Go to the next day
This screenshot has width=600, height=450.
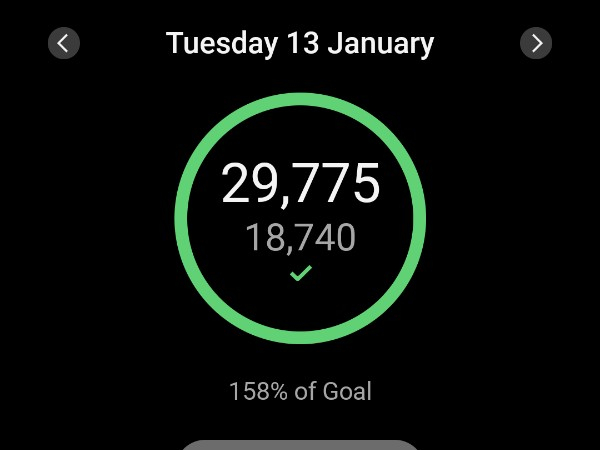536,43
